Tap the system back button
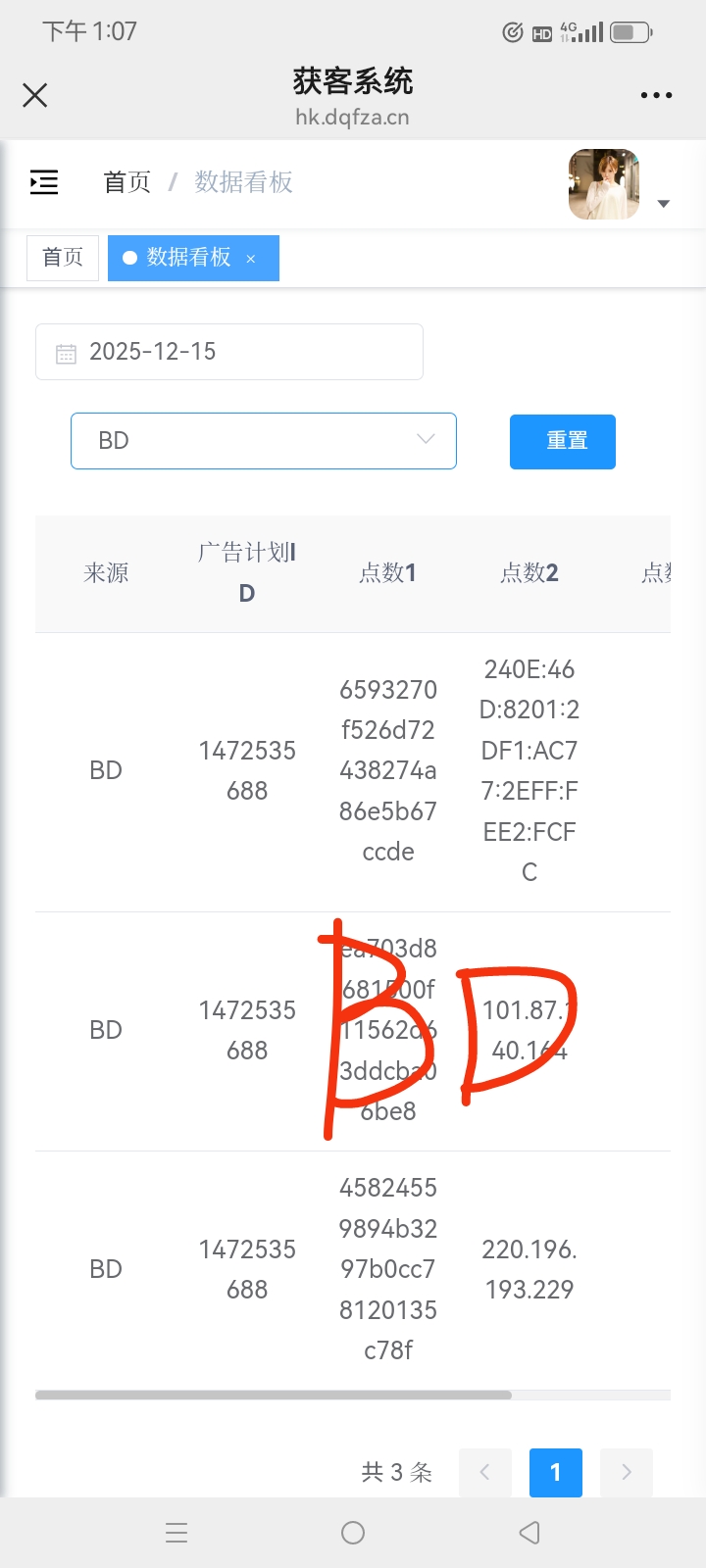The height and width of the screenshot is (1568, 706). 529,1533
